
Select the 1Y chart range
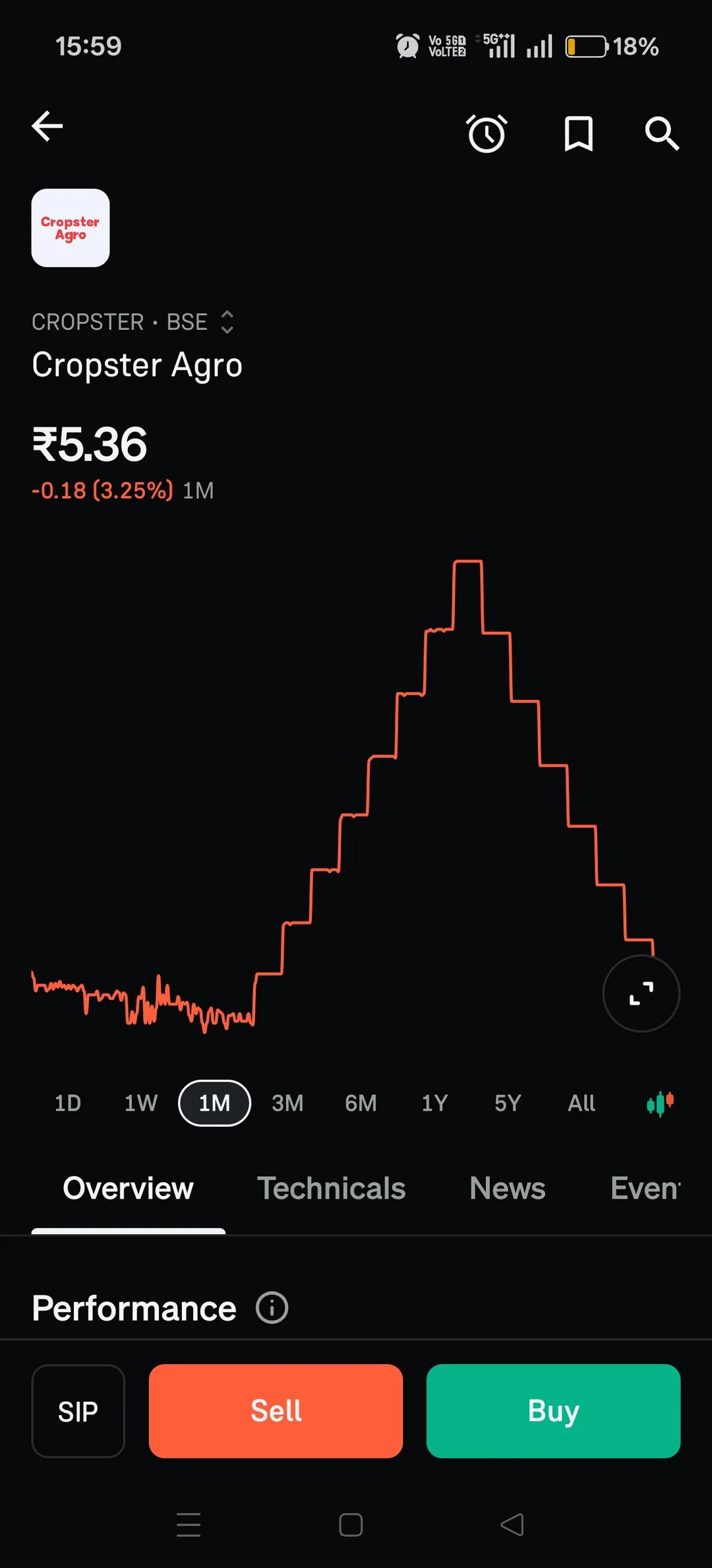[x=435, y=1103]
